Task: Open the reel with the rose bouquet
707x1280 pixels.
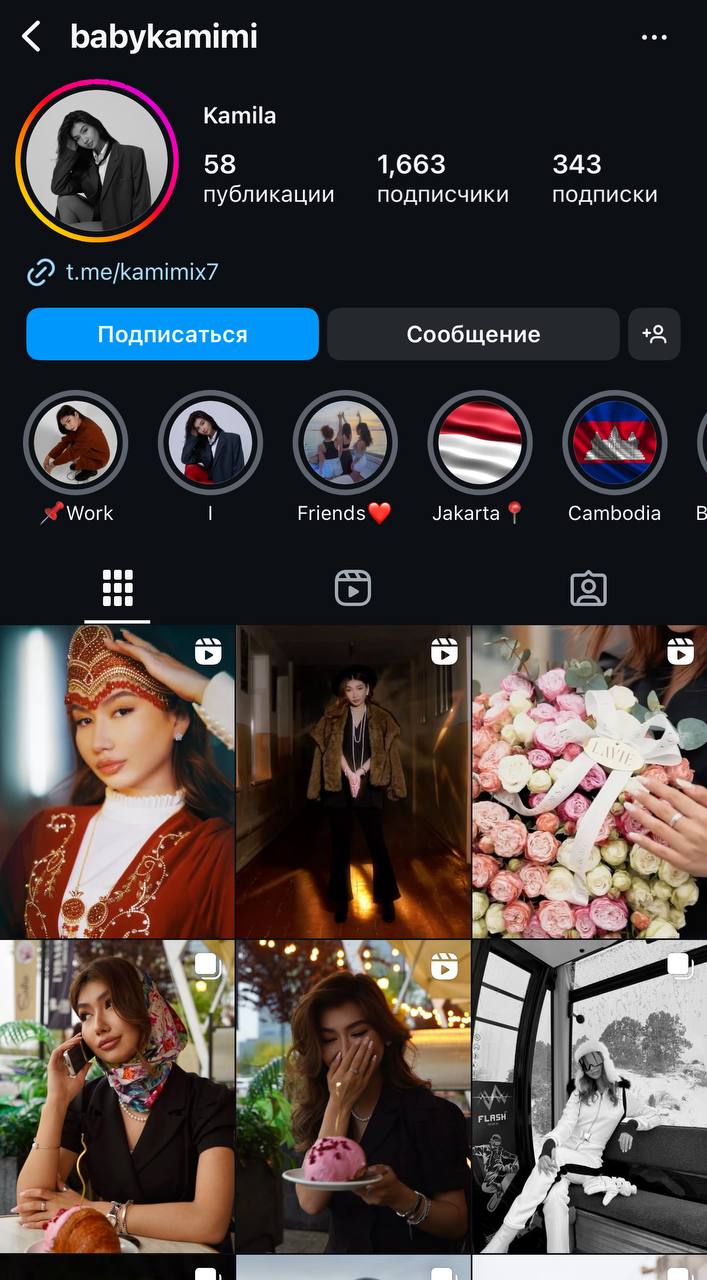Action: [589, 782]
